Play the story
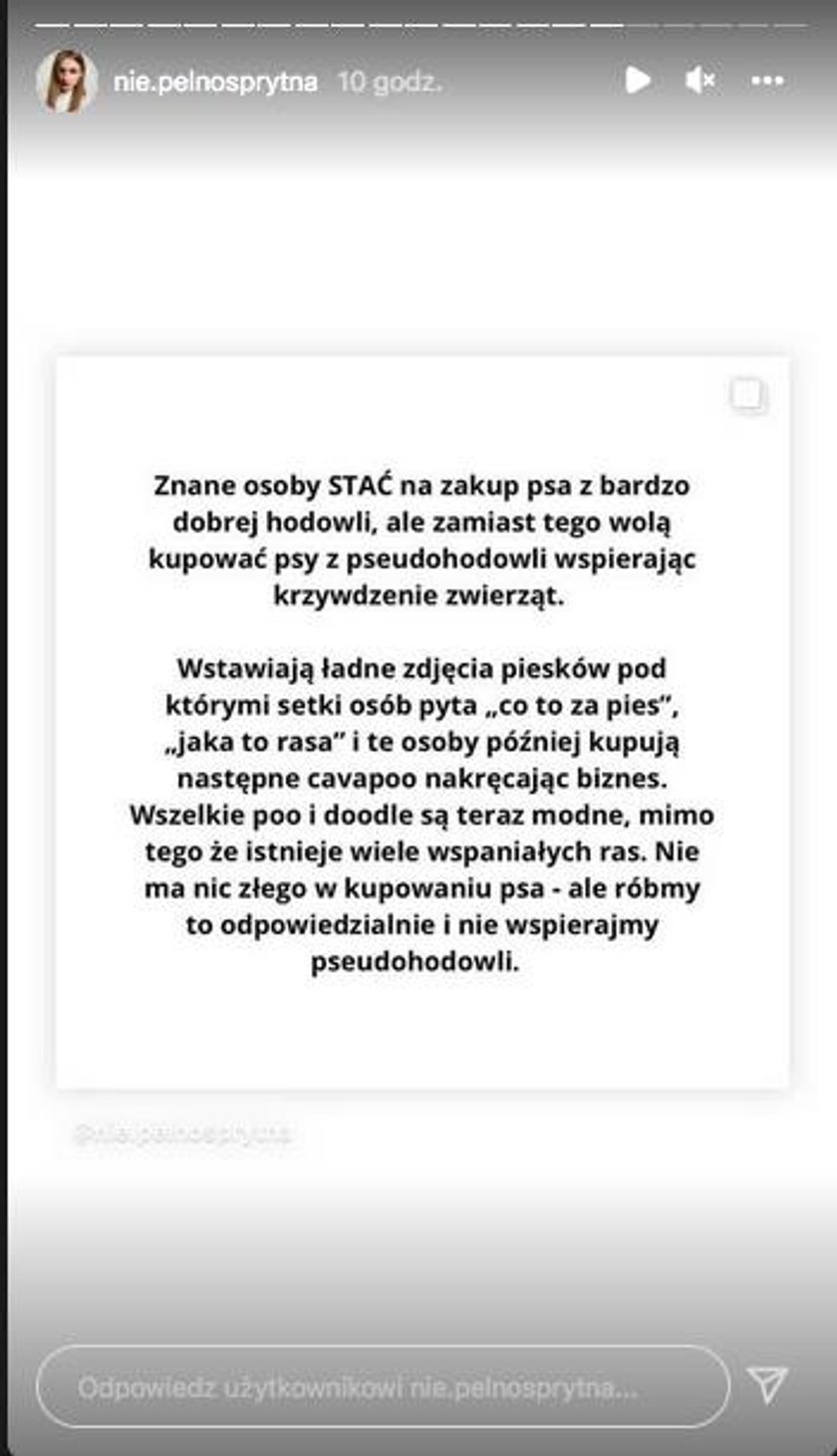The width and height of the screenshot is (837, 1456). pos(637,81)
